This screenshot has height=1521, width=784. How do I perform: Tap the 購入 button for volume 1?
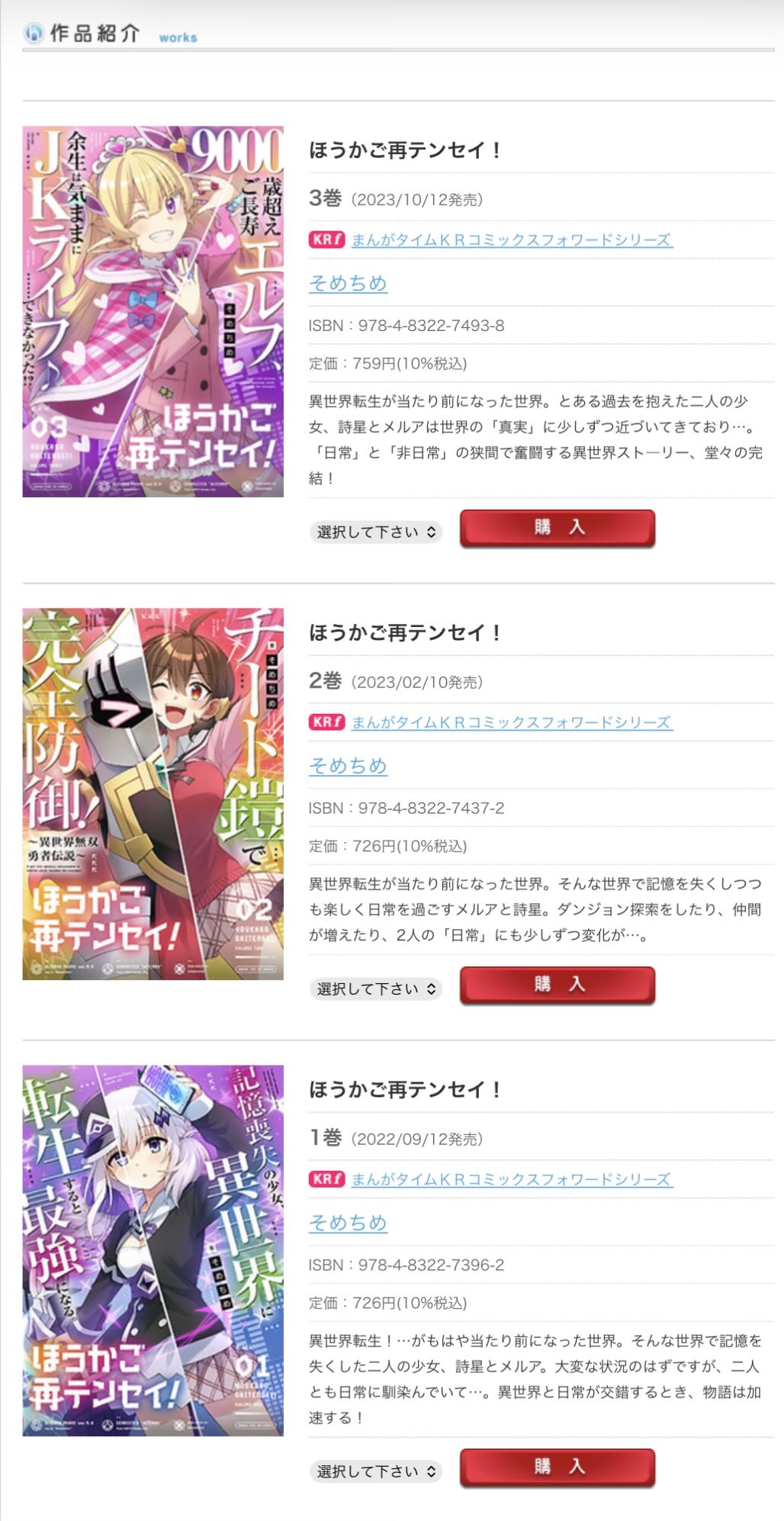[557, 1466]
